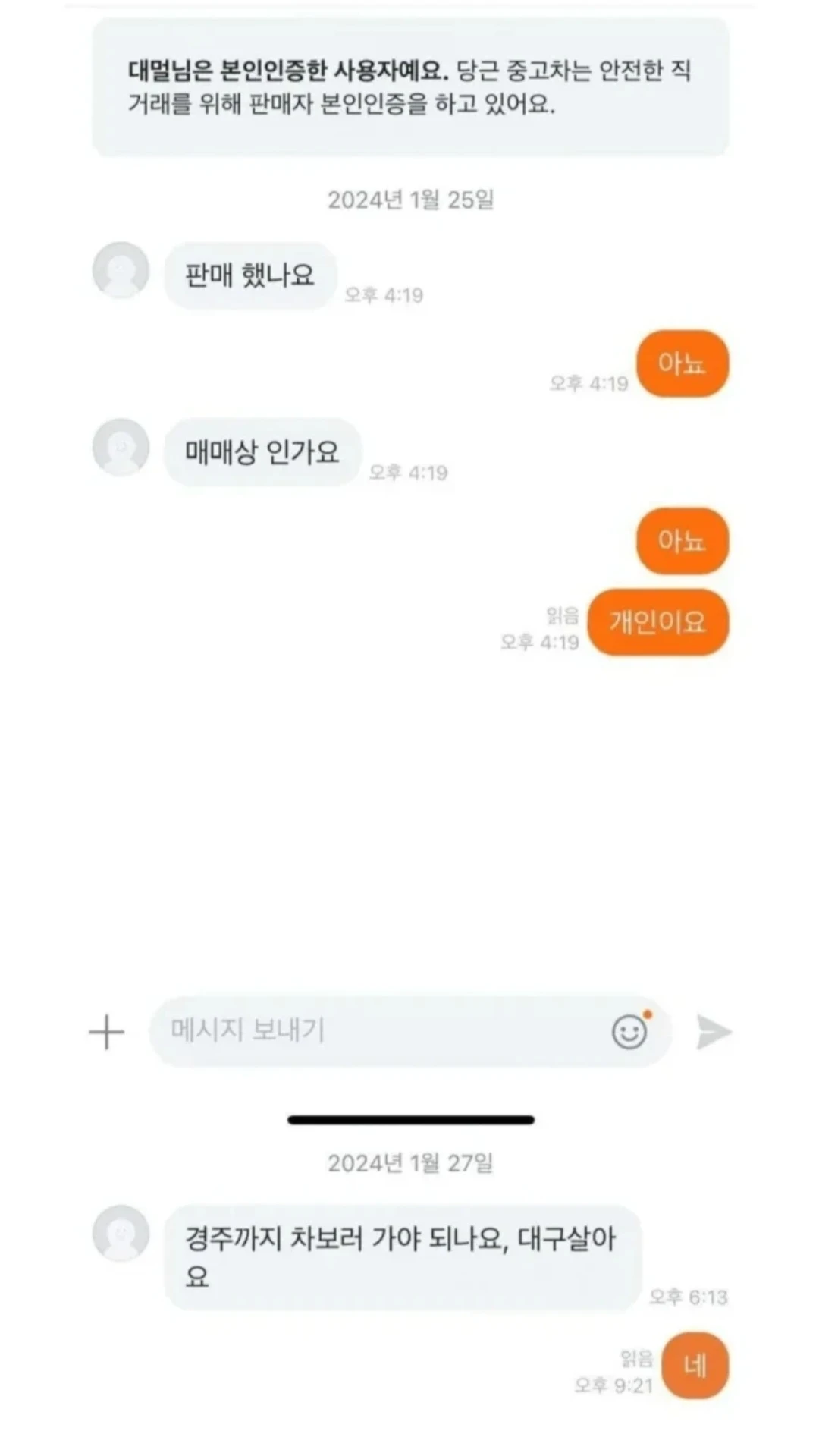Tap the 2024년 1월 25일 date divider
Viewport: 819px width, 1456px height.
click(415, 201)
